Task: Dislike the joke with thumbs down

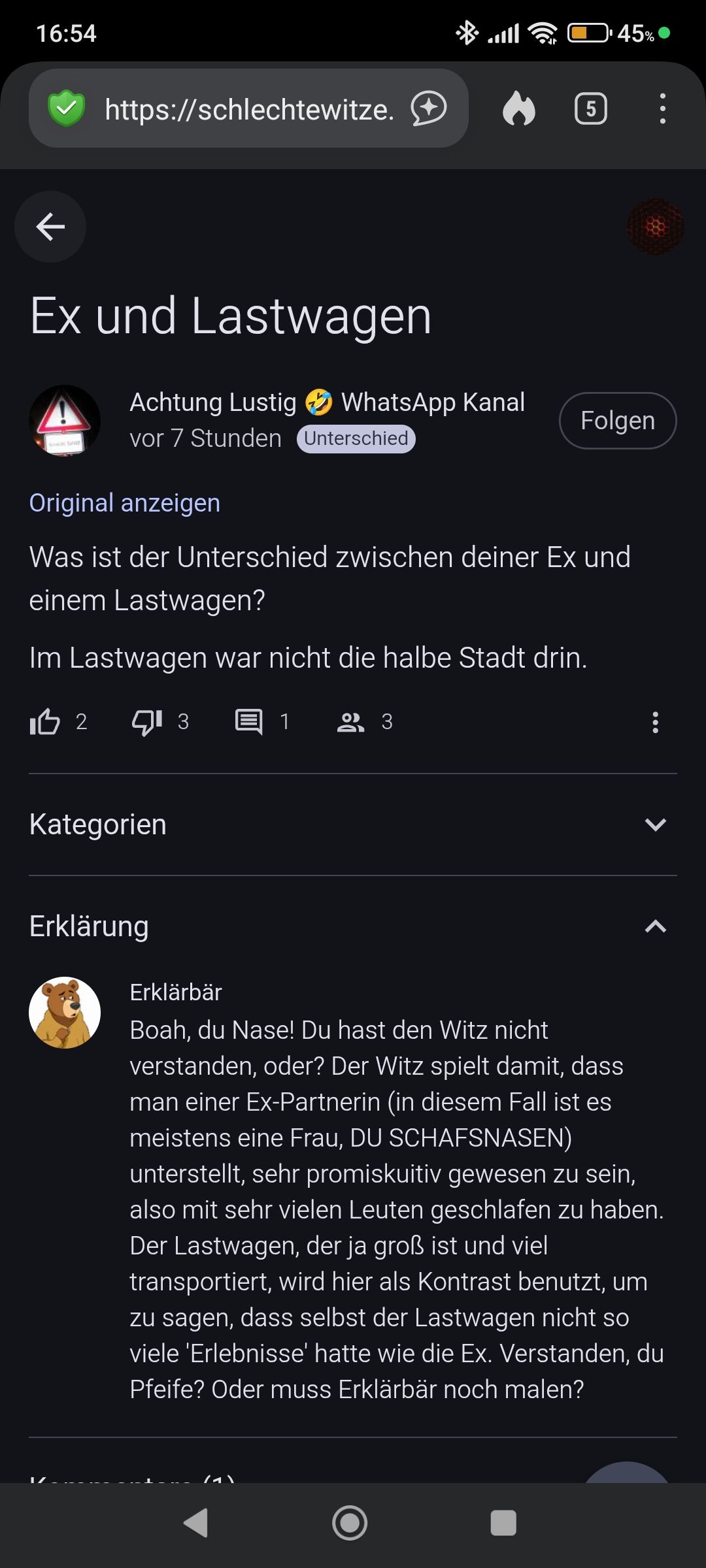Action: point(147,722)
